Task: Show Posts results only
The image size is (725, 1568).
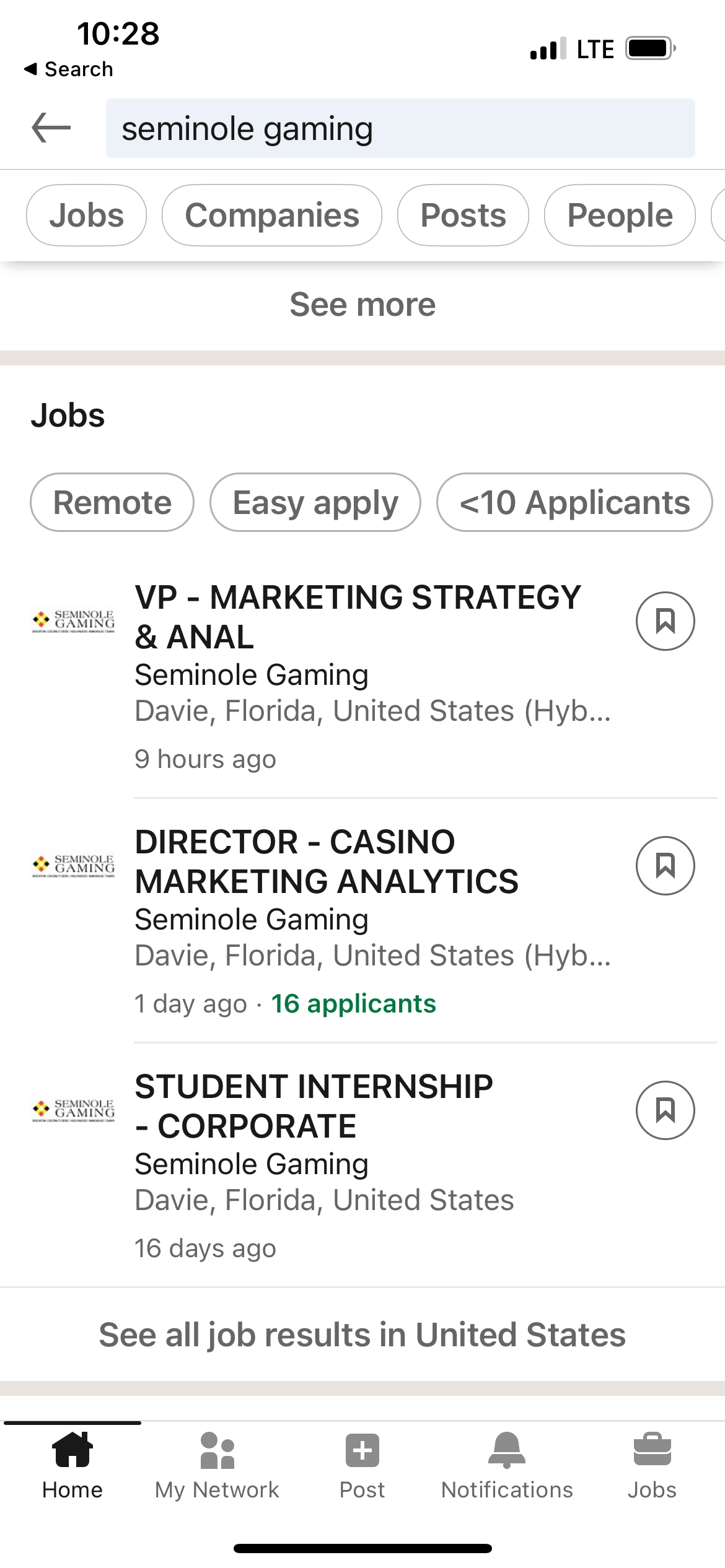Action: 463,216
